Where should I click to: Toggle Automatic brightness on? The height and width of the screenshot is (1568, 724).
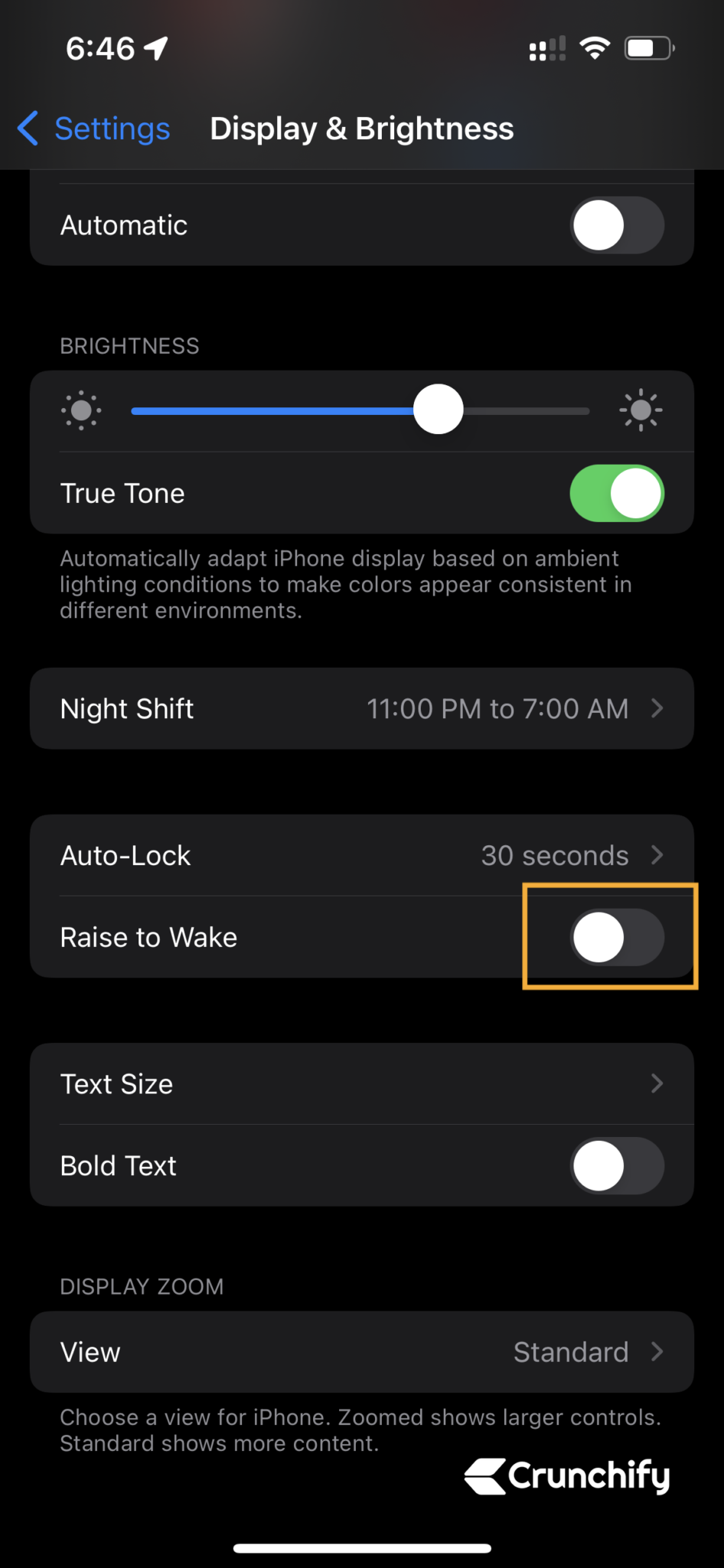click(617, 225)
